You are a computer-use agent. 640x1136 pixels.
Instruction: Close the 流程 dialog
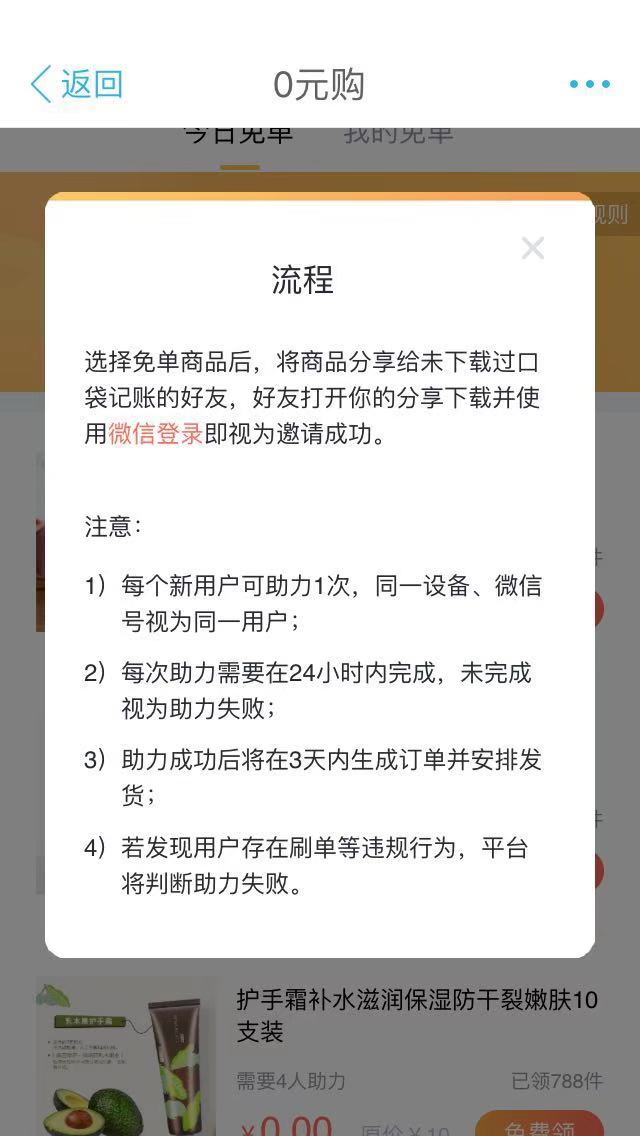click(533, 248)
